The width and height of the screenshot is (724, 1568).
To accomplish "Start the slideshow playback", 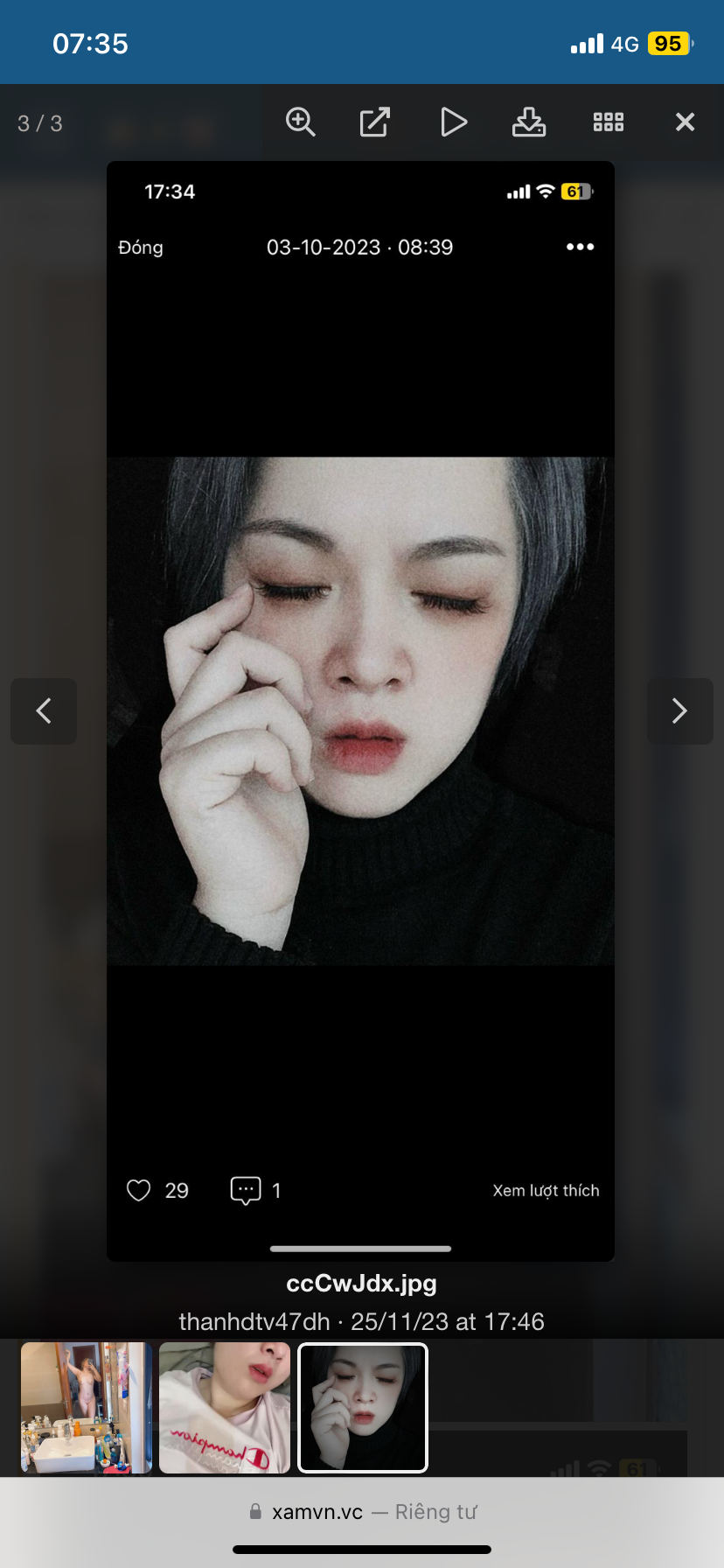I will [x=453, y=122].
